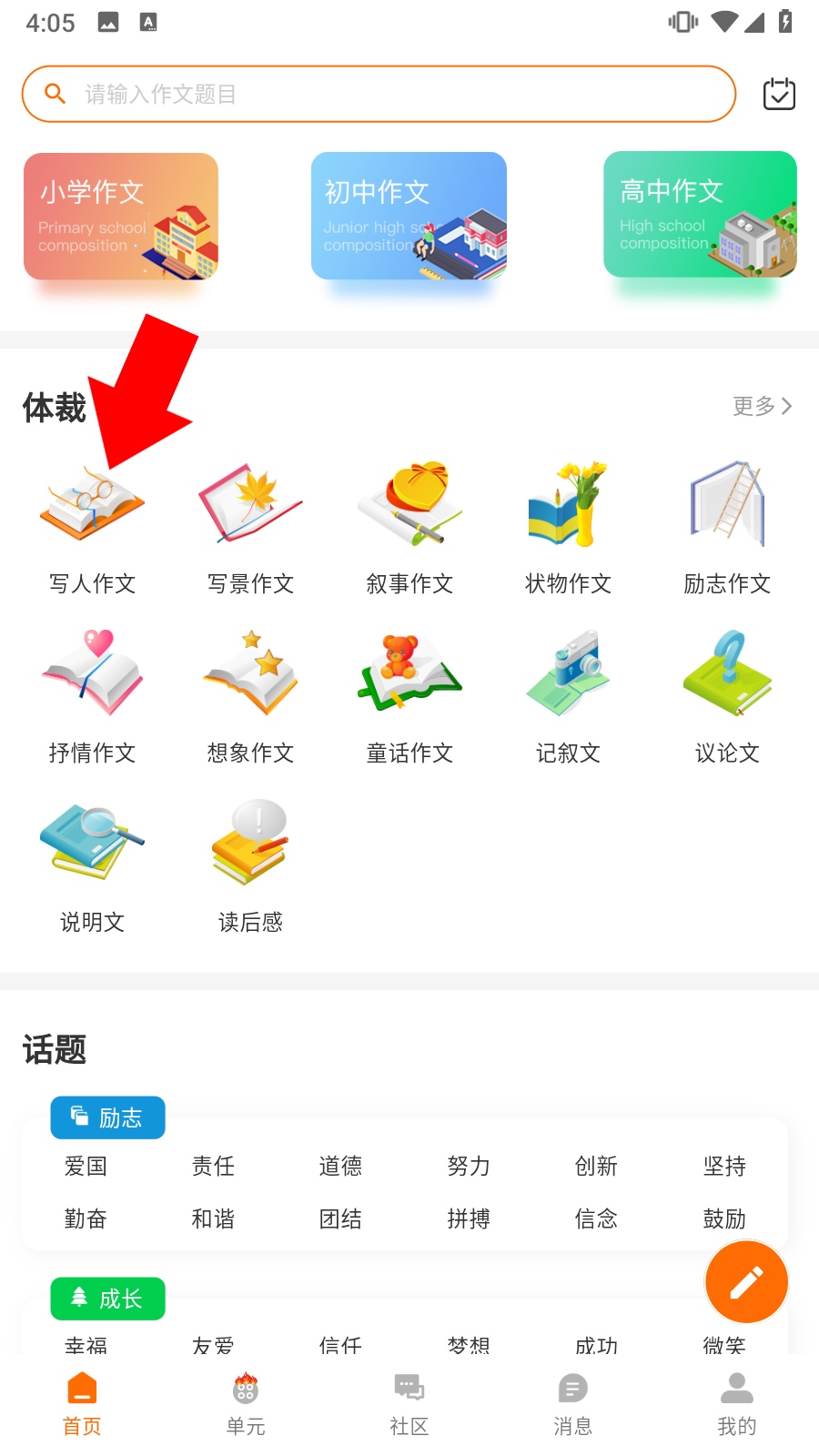Select the 爱国 topic
819x1456 pixels.
pyautogui.click(x=86, y=1166)
